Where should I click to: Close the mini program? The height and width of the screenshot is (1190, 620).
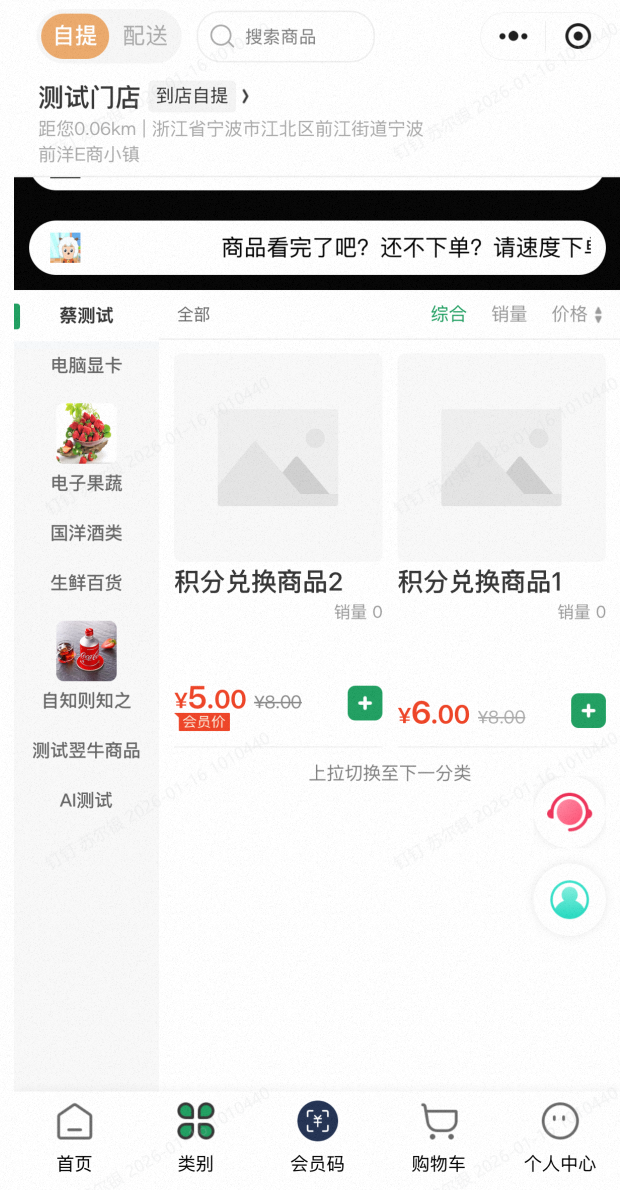point(578,37)
